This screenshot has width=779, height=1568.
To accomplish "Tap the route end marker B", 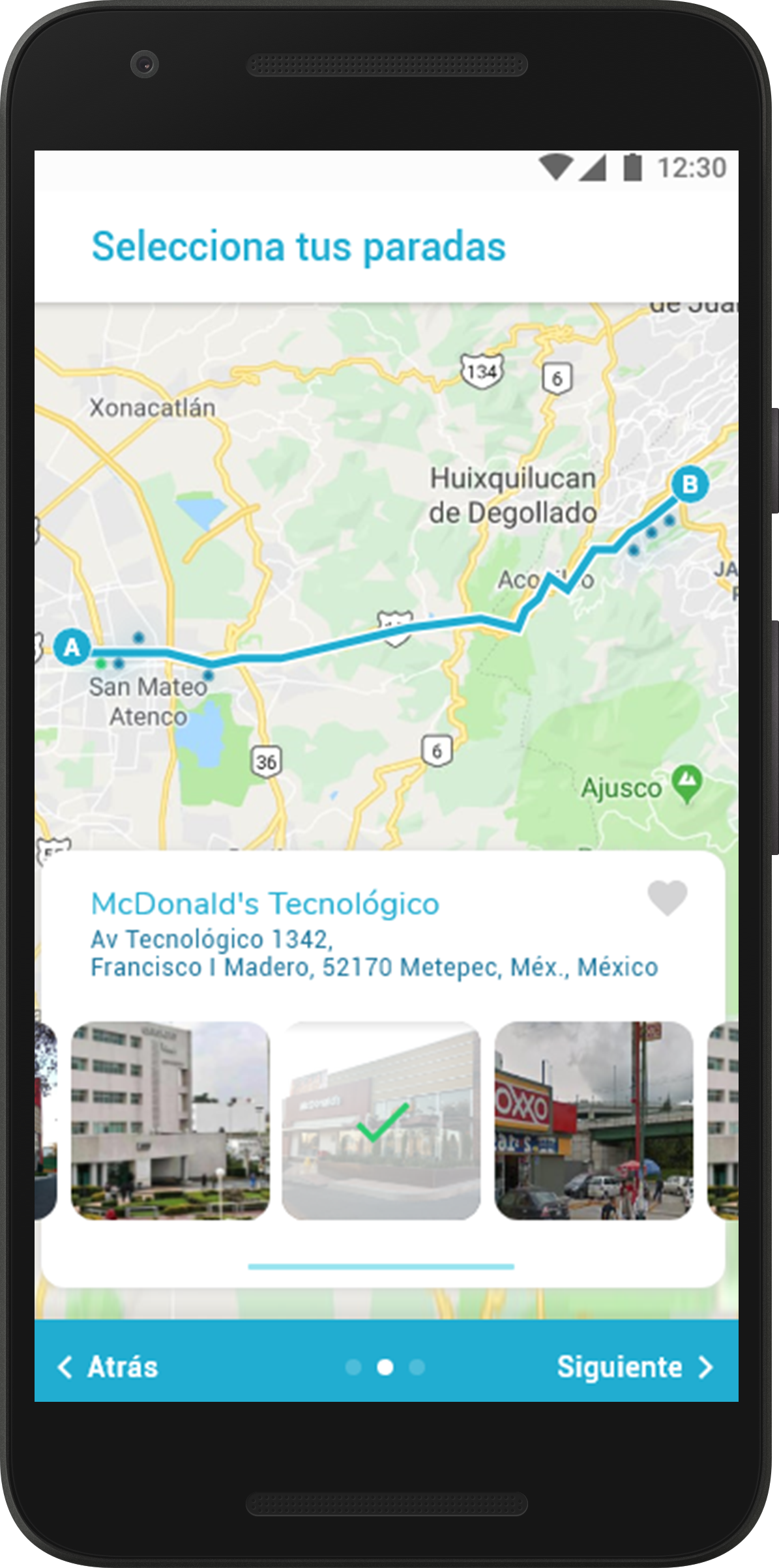I will (x=689, y=484).
